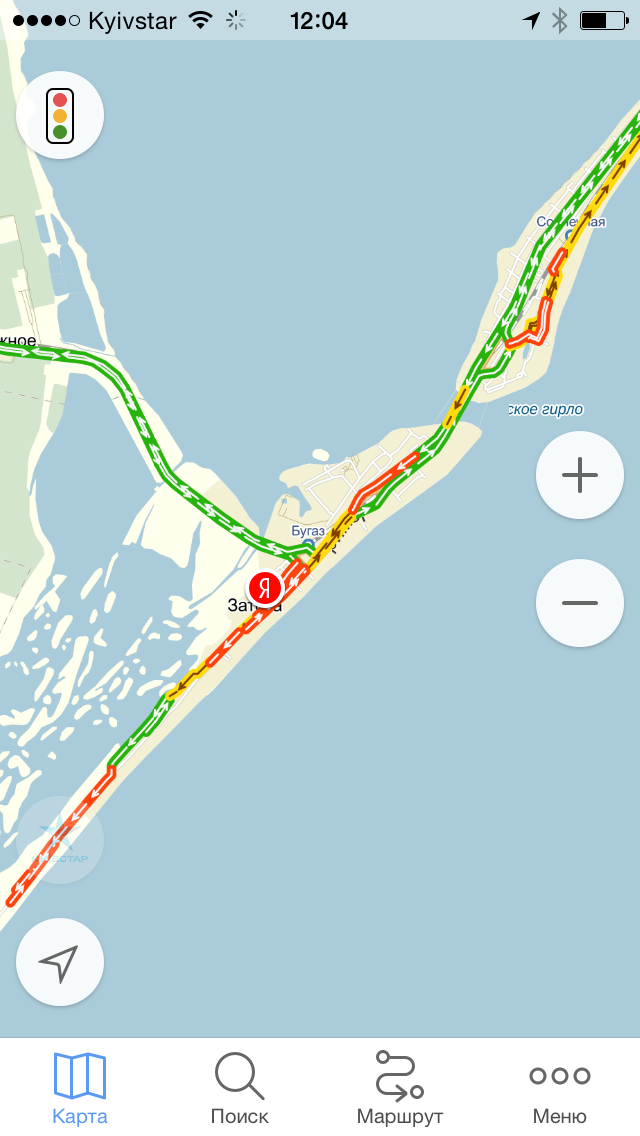Open the Меню tab
Image resolution: width=640 pixels, height=1136 pixels.
(560, 1088)
